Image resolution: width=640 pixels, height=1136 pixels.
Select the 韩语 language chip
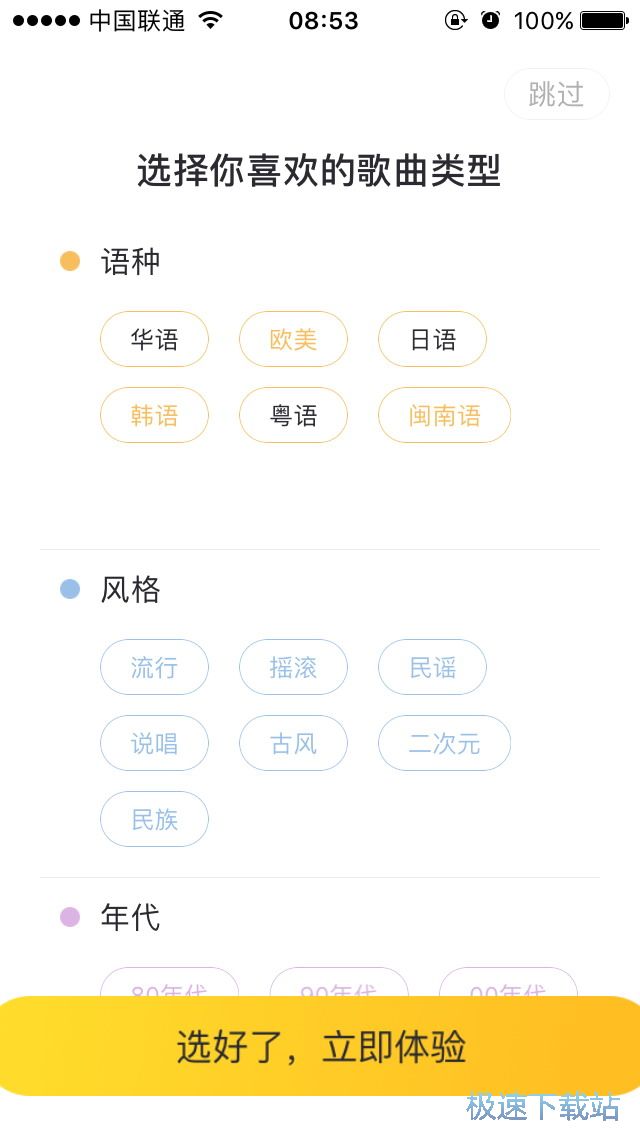pos(154,415)
